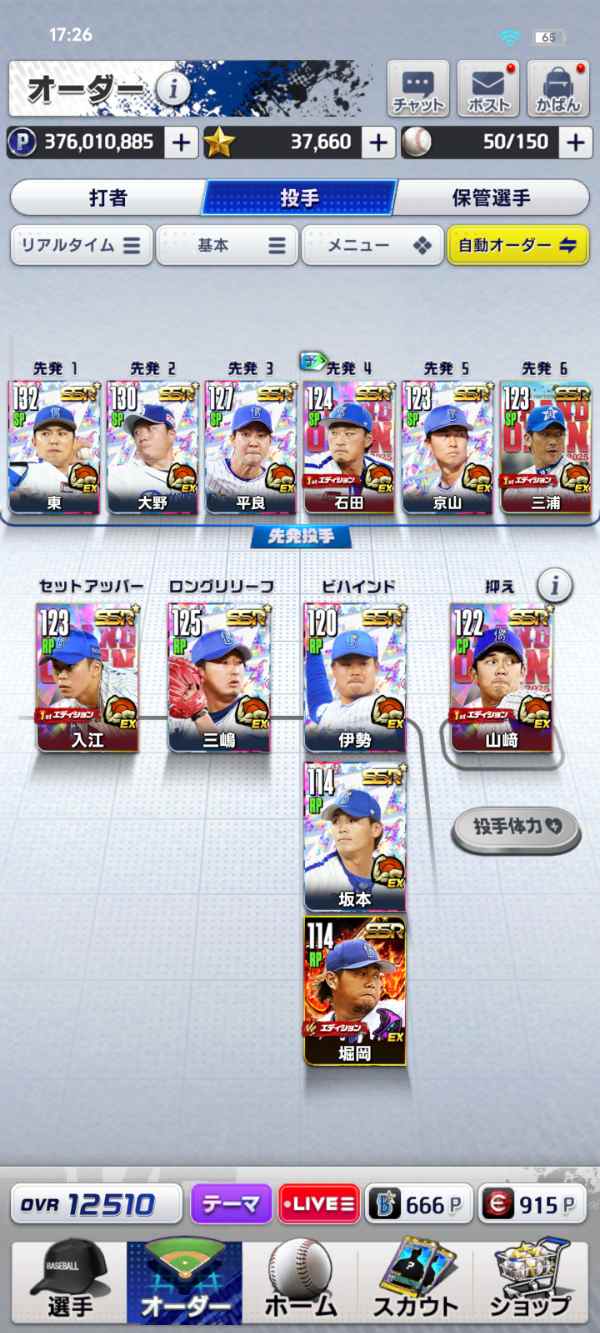The width and height of the screenshot is (600, 1333).
Task: Open the リアルタイム dropdown
Action: tap(82, 245)
